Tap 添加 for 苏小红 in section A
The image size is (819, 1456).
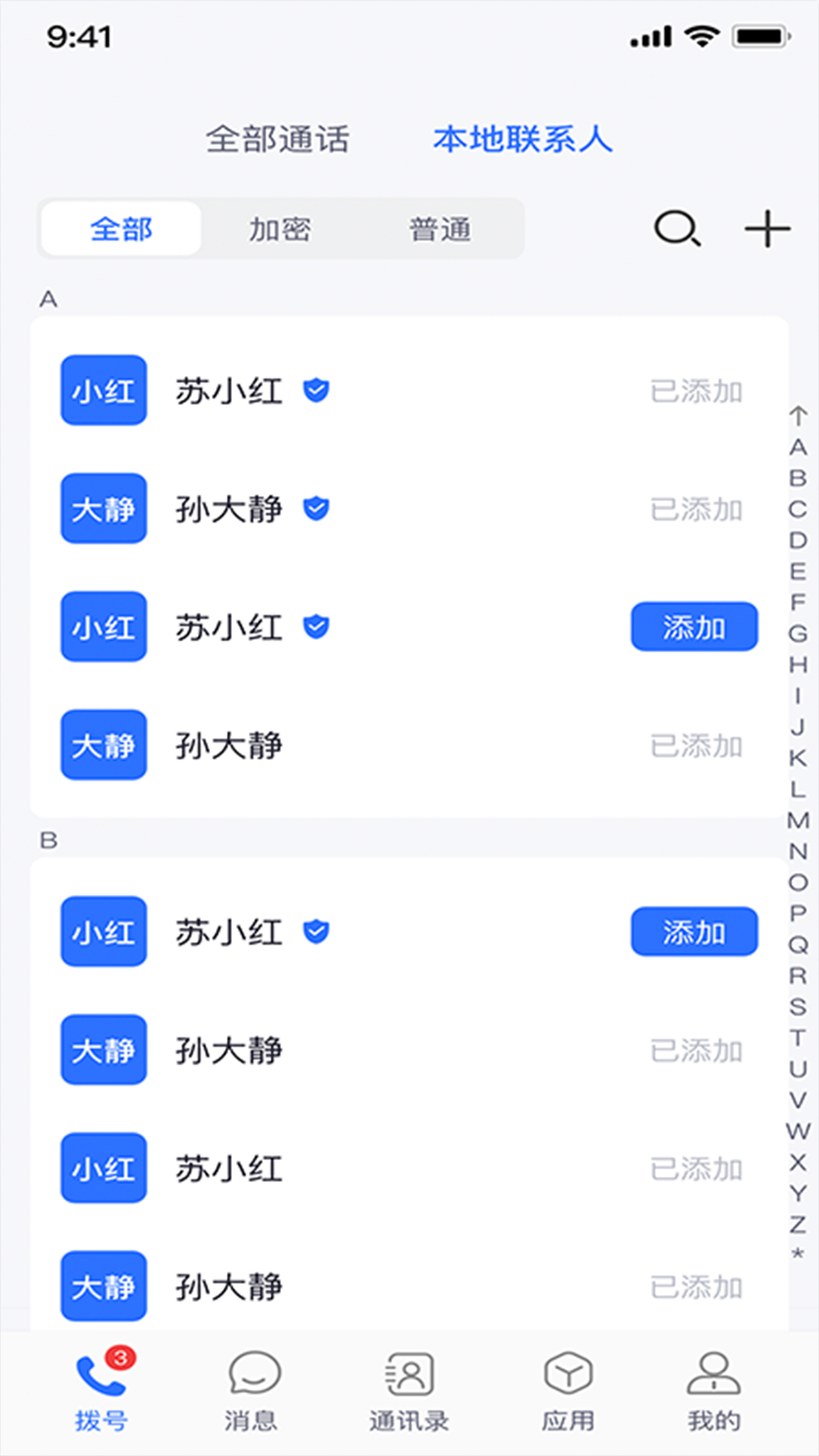coord(694,627)
